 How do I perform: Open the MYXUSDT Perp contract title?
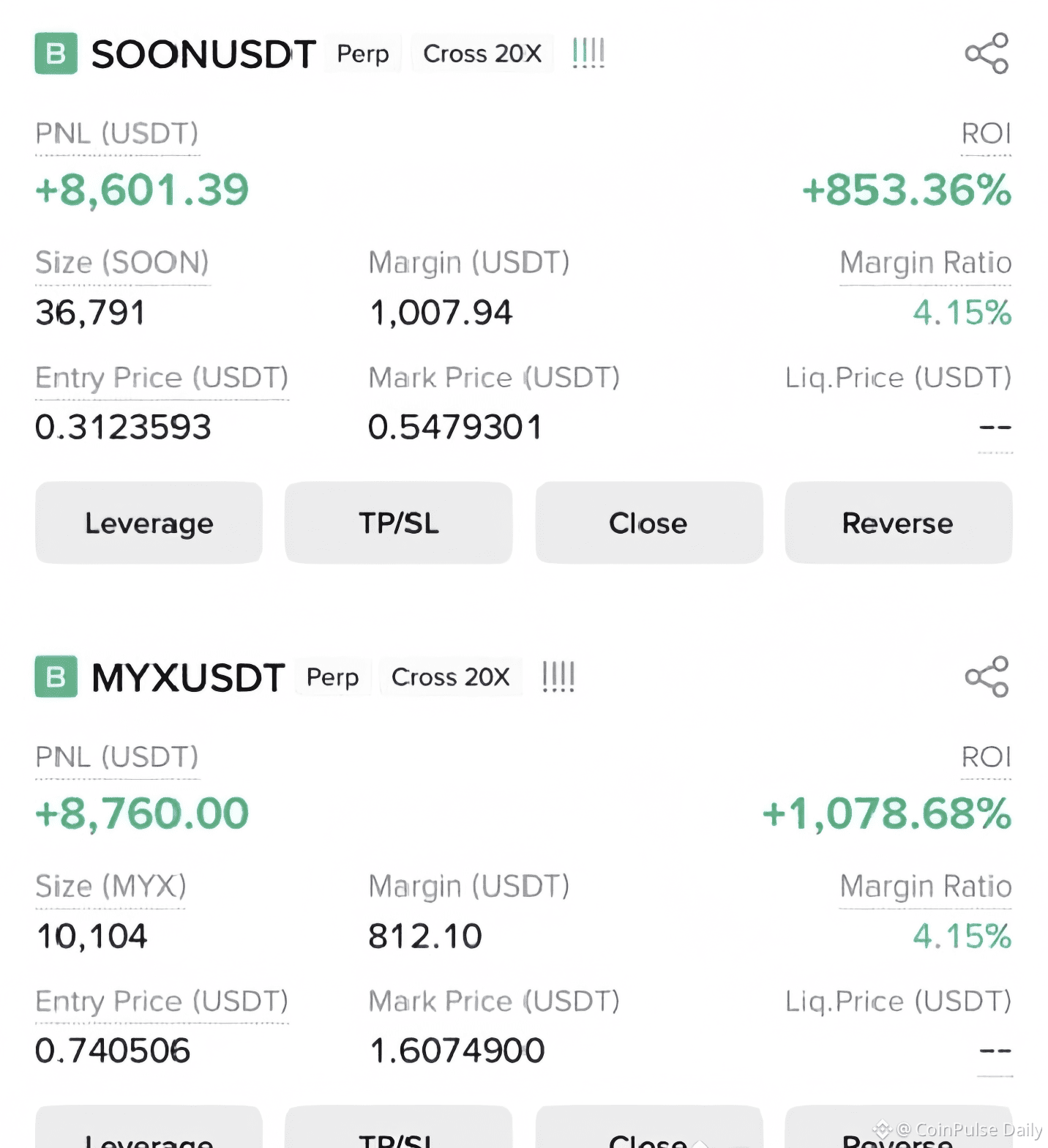[x=188, y=677]
